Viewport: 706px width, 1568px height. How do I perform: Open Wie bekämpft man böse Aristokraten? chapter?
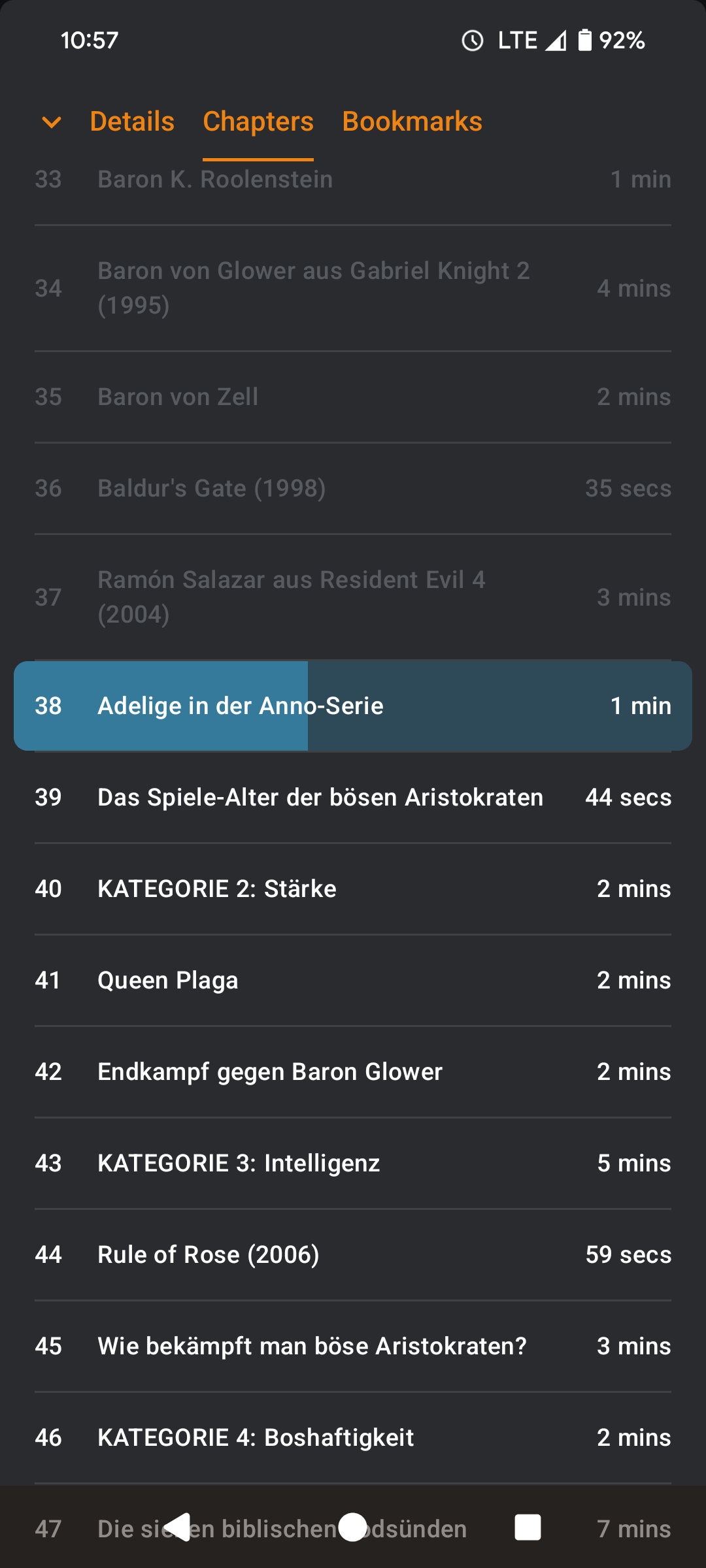(x=353, y=1346)
